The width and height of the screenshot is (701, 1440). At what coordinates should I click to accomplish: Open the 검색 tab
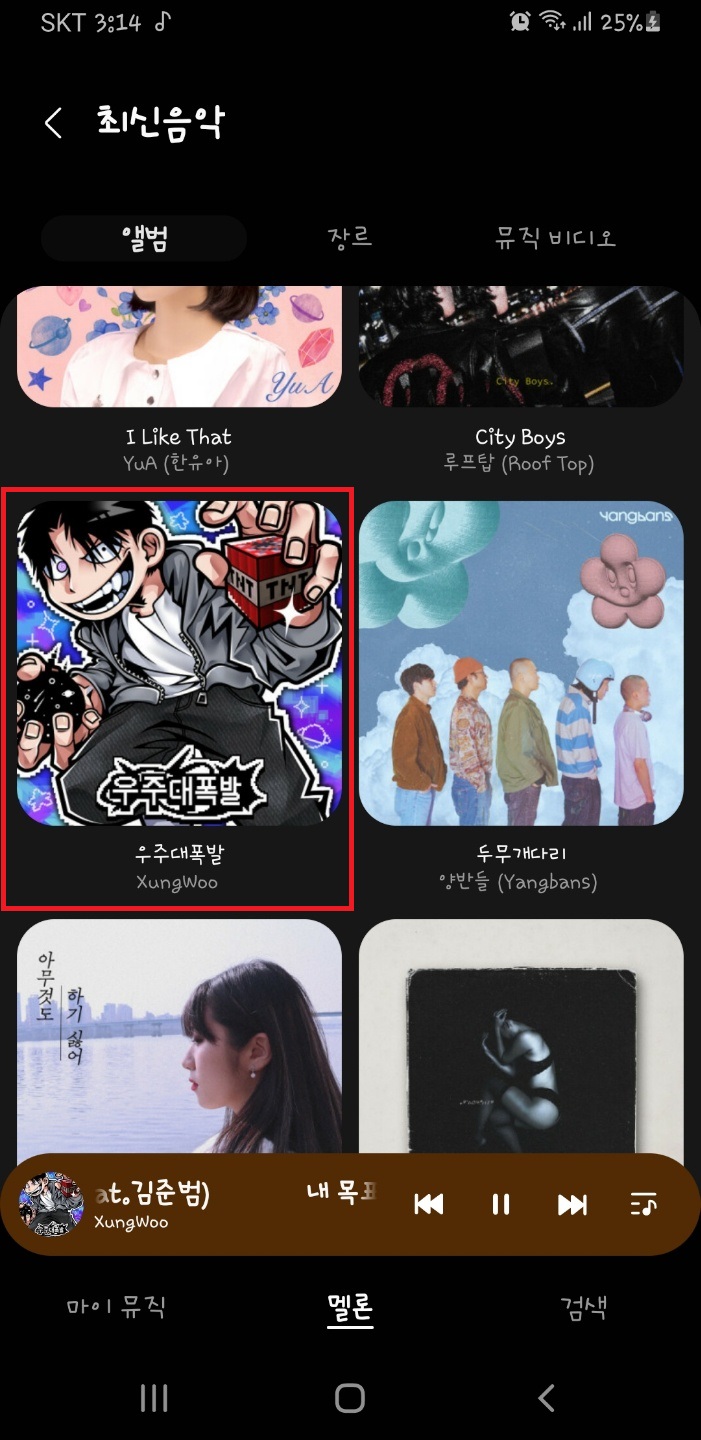coord(583,1306)
